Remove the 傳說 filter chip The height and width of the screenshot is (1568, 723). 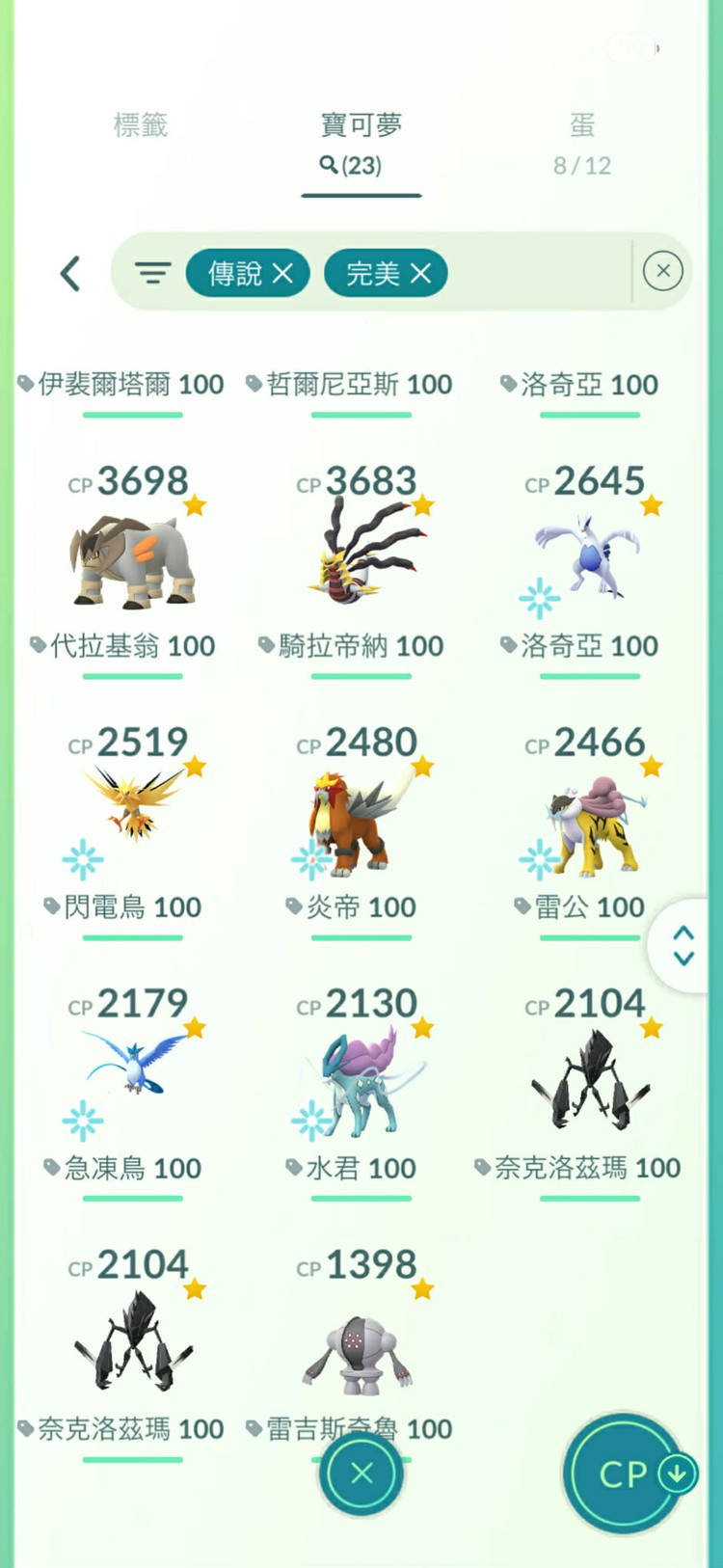(282, 274)
